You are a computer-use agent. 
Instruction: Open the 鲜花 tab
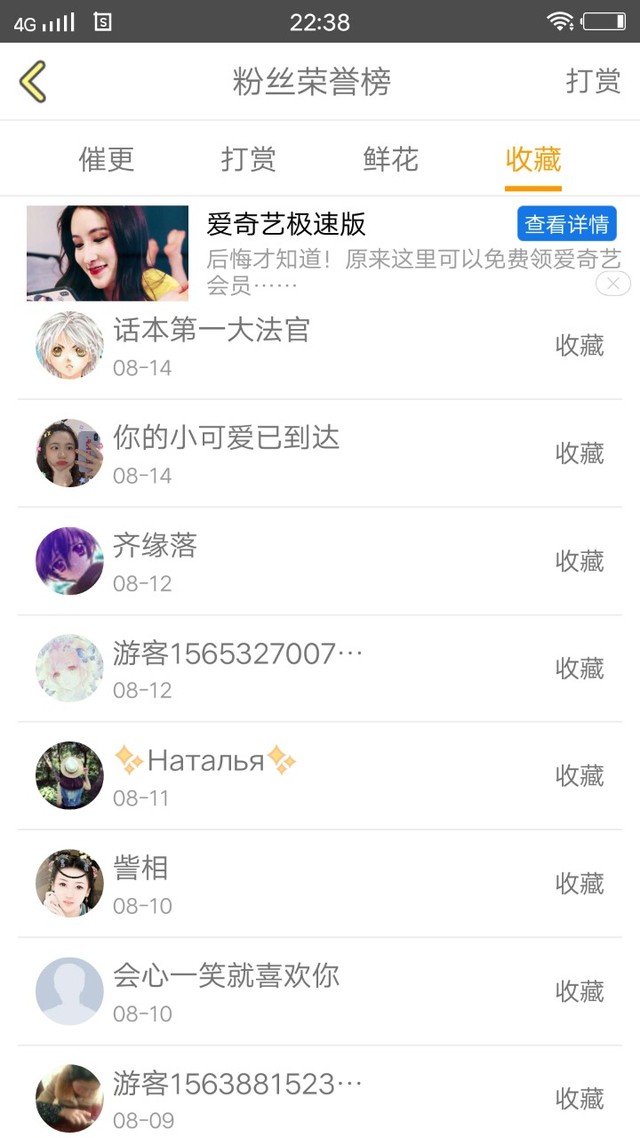391,159
